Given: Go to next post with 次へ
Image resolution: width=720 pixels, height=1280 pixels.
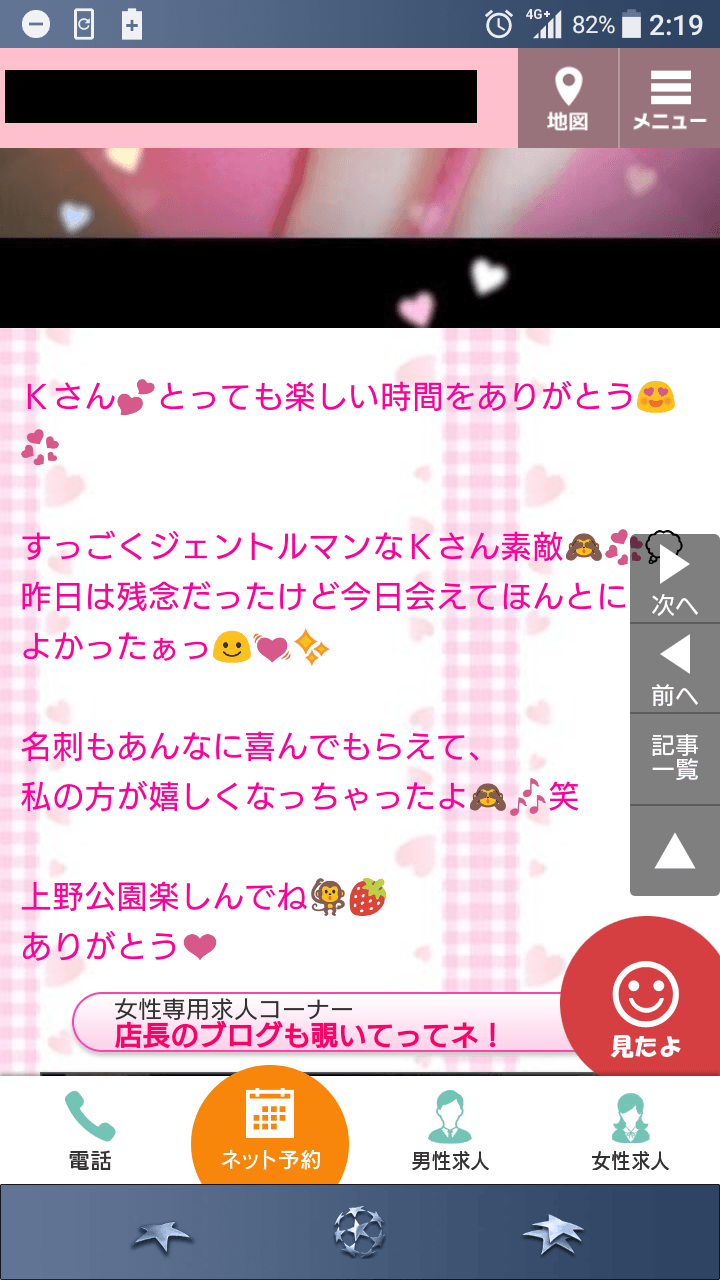Looking at the screenshot, I should [x=675, y=579].
